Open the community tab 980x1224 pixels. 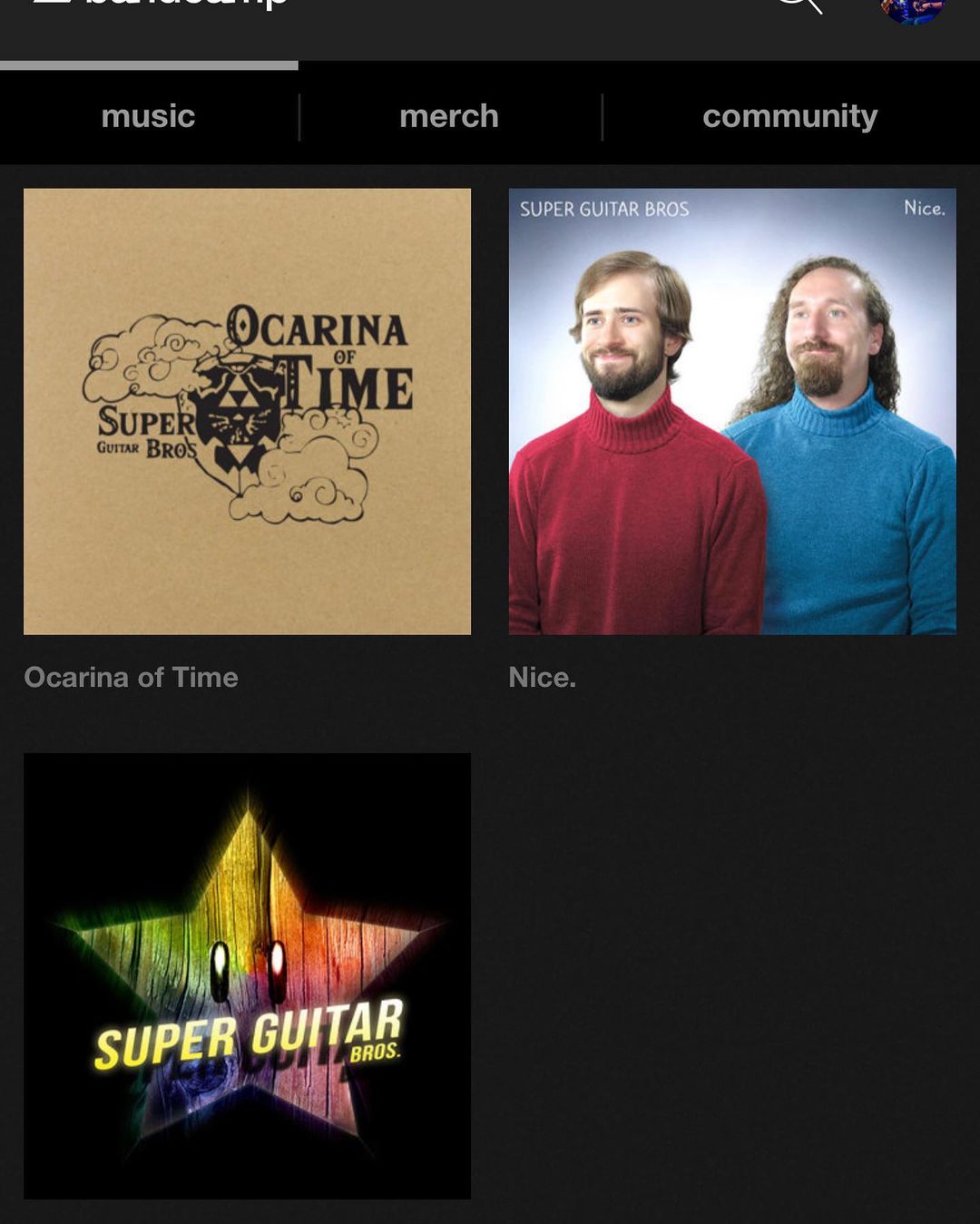tap(790, 116)
